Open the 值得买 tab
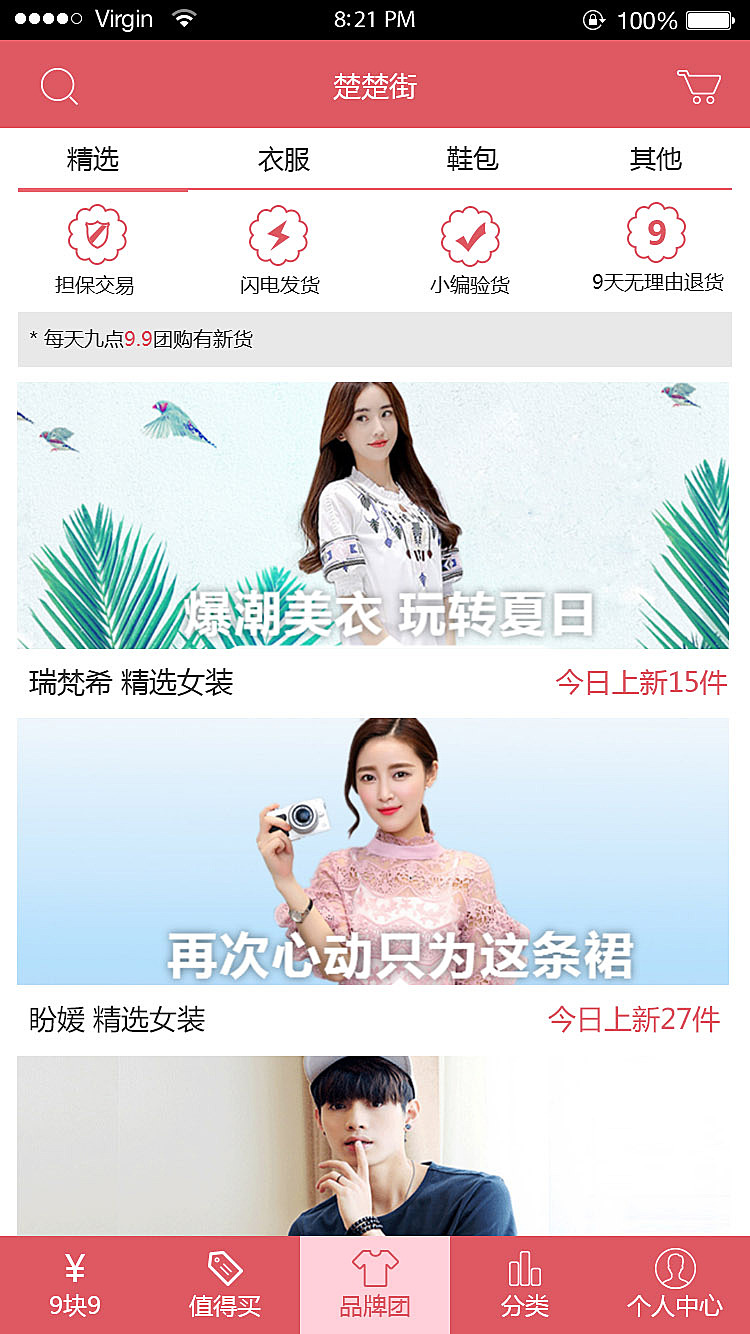 pos(225,1285)
